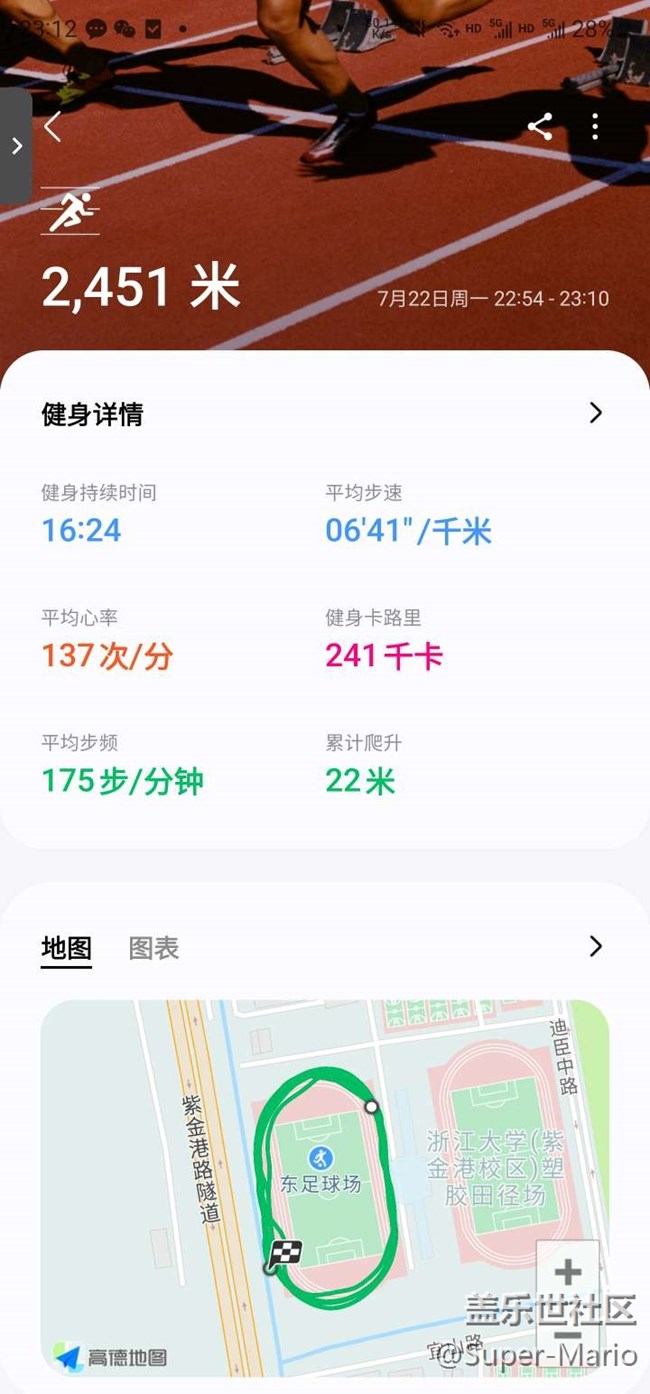The image size is (650, 1394).
Task: Select the 地图 tab
Action: [66, 948]
